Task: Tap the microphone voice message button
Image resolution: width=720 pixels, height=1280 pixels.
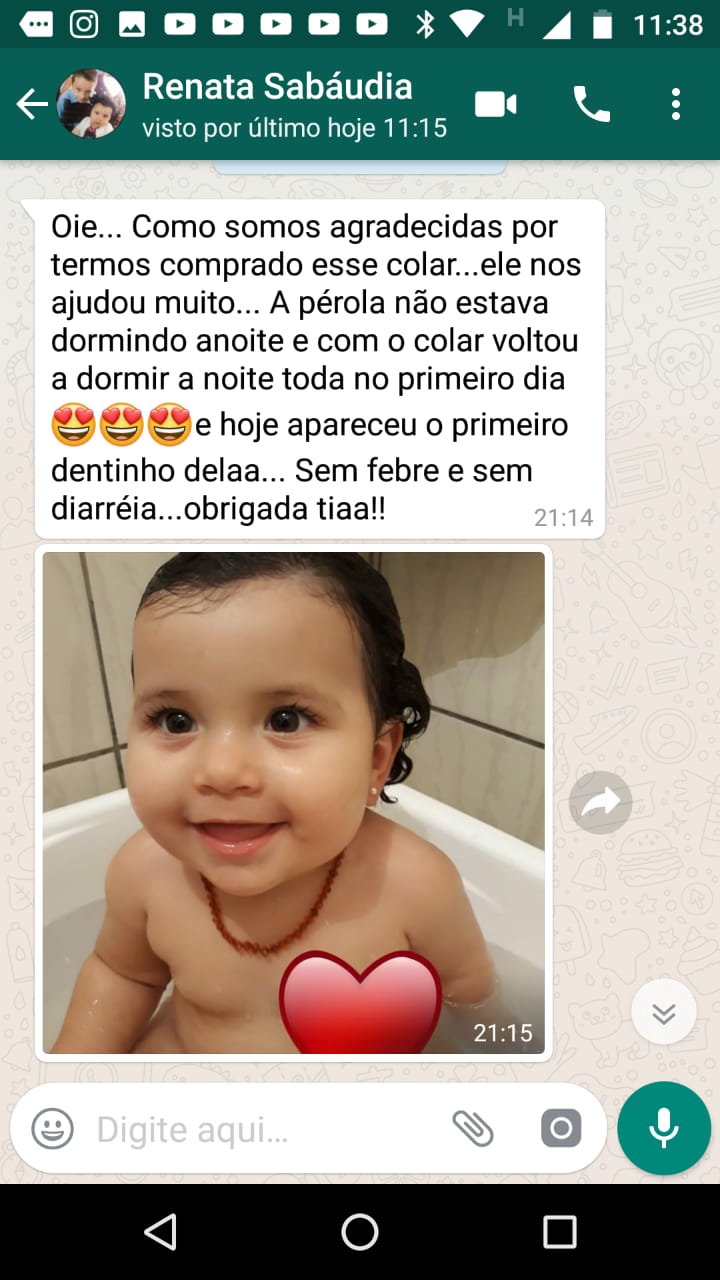Action: 664,1128
